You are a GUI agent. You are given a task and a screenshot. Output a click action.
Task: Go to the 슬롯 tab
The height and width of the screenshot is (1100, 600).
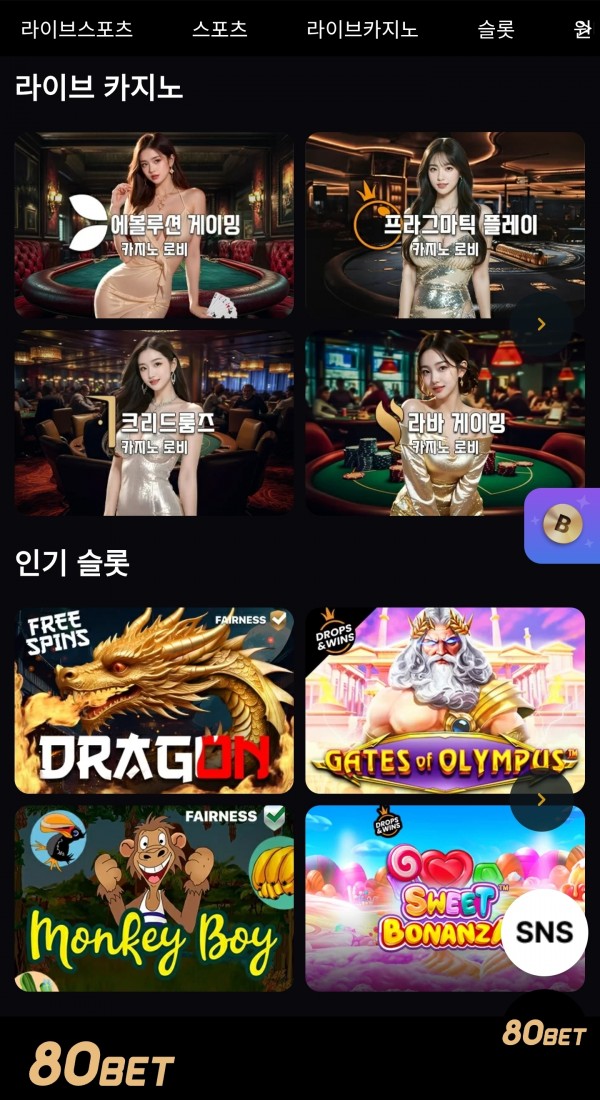coord(496,29)
